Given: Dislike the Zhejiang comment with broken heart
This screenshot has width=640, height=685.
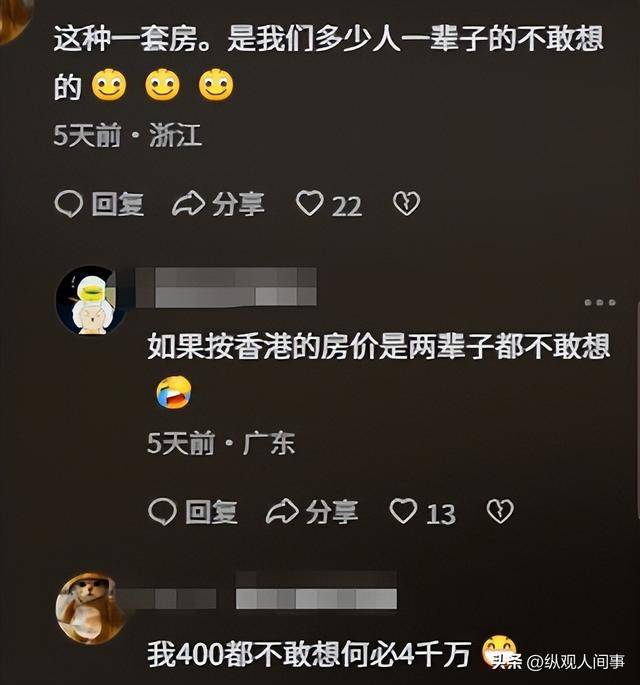Looking at the screenshot, I should pos(406,205).
